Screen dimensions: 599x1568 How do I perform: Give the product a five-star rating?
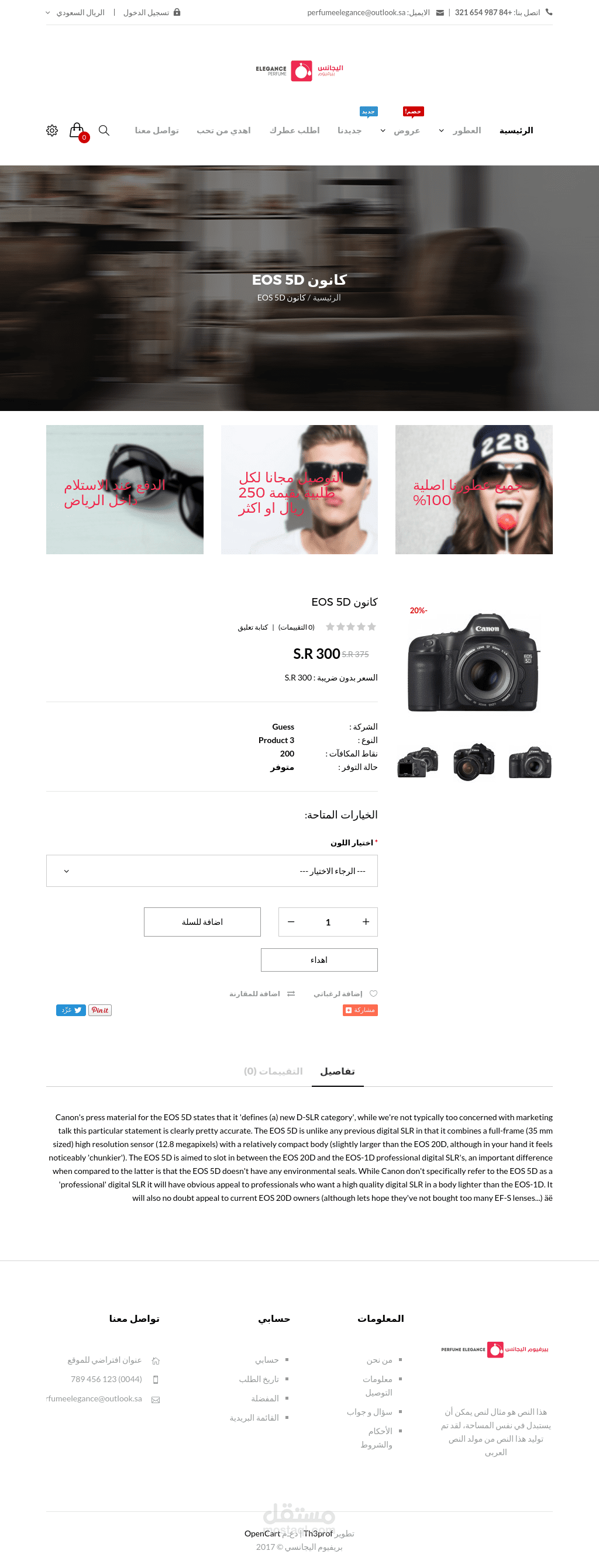tap(331, 626)
